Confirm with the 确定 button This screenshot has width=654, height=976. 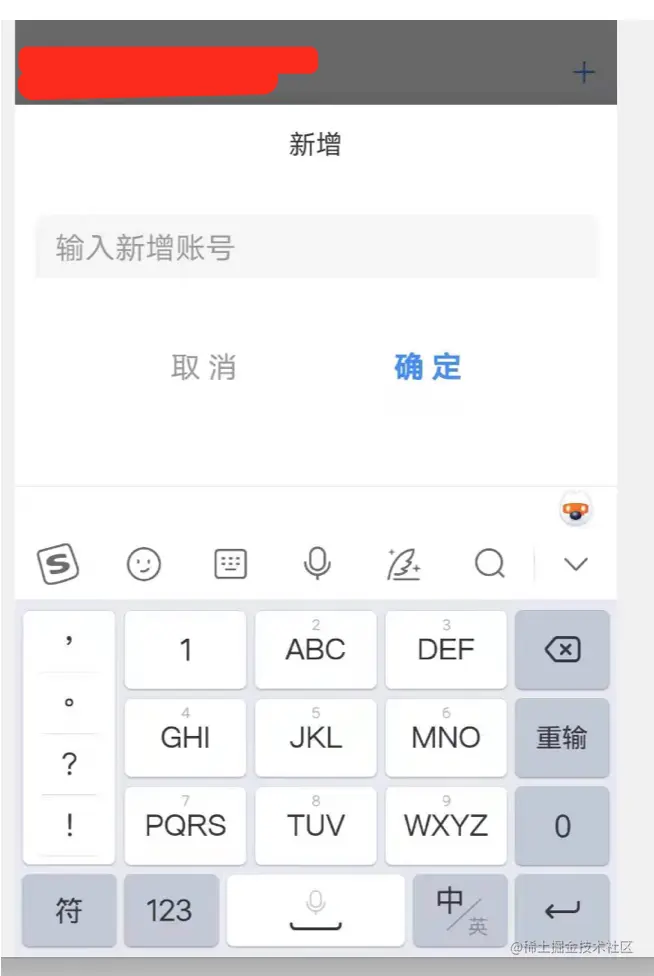tap(428, 367)
